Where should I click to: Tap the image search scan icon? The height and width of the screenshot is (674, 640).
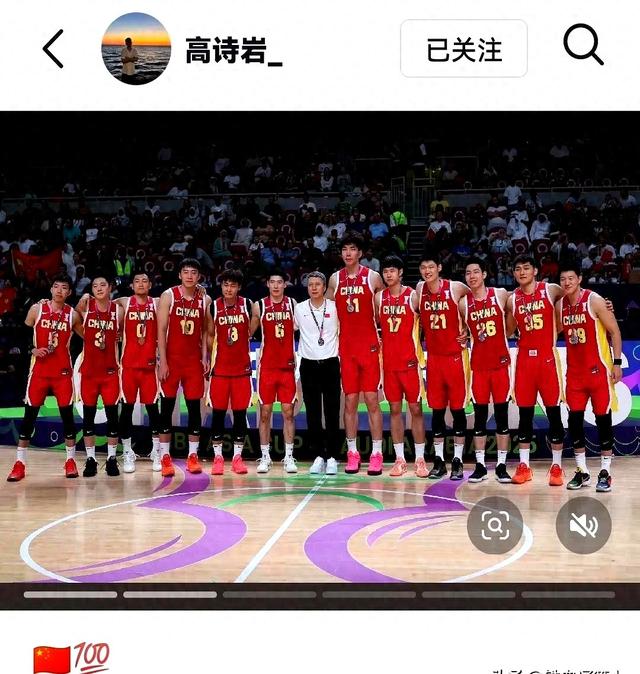click(x=495, y=525)
